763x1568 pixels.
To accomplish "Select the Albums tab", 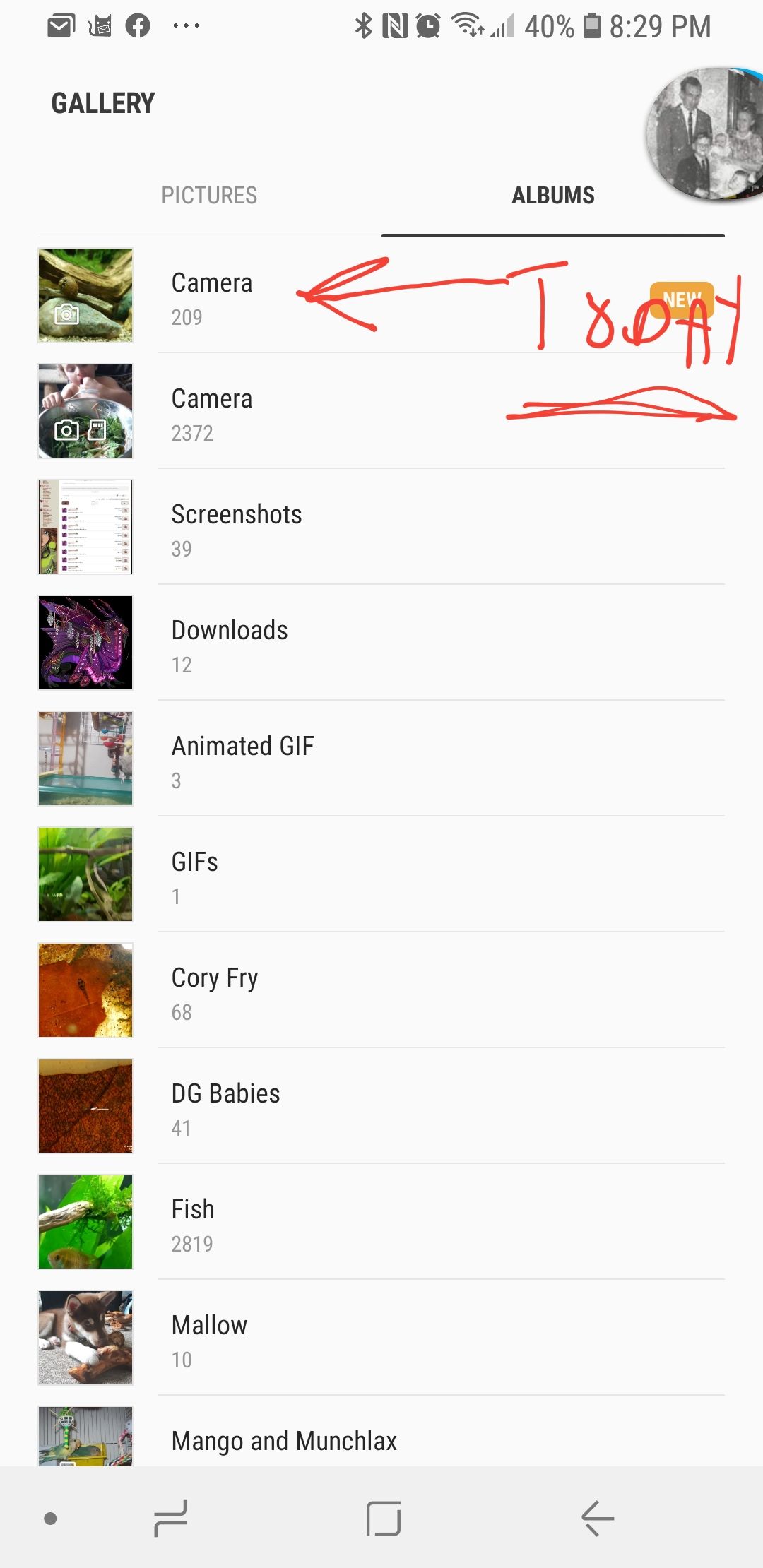I will click(x=552, y=196).
